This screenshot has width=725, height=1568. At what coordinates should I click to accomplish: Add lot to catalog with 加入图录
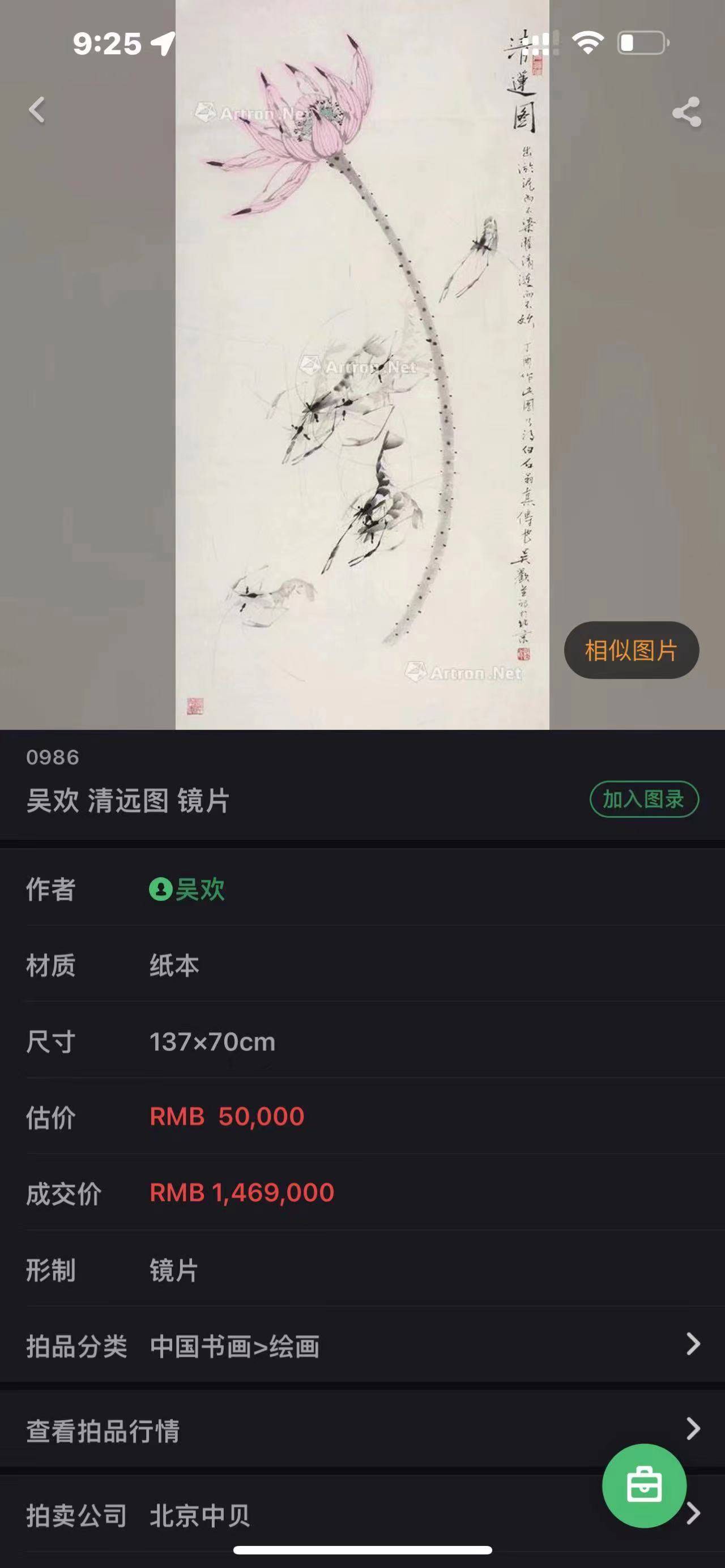(643, 799)
